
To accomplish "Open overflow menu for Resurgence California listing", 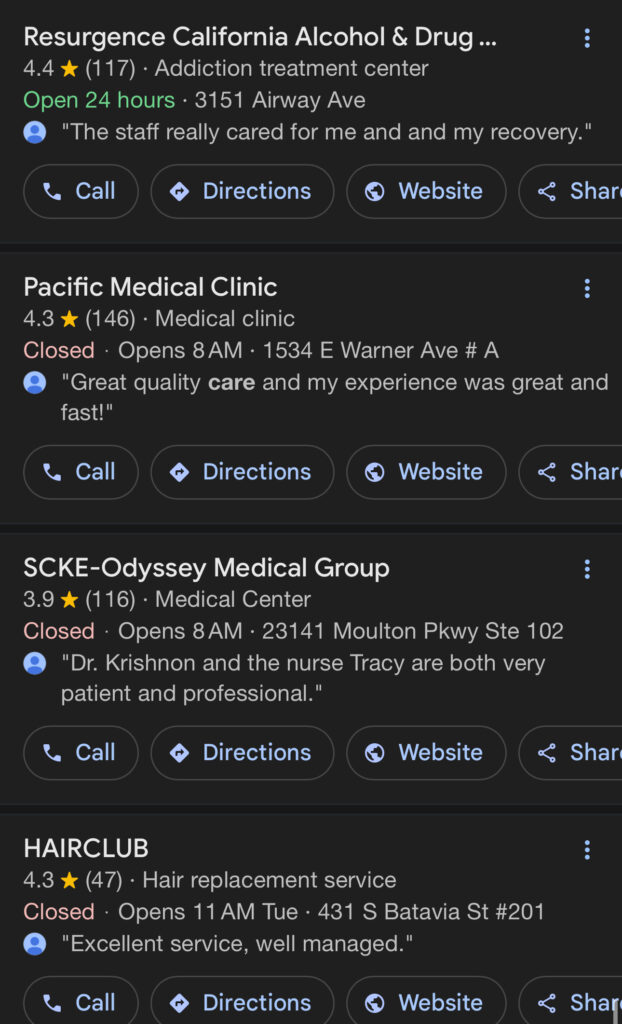I will [x=587, y=39].
